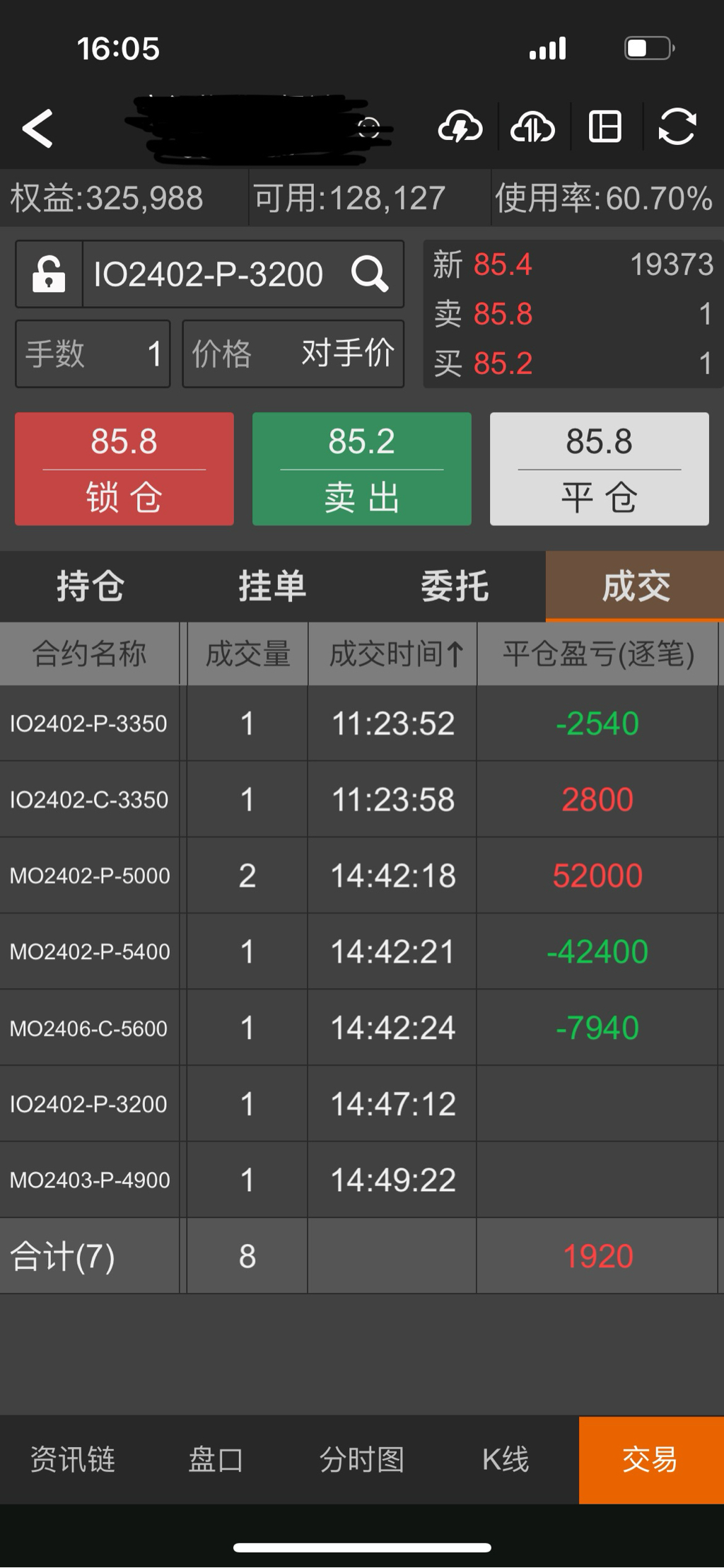The image size is (724, 1568).
Task: Refresh the trading data
Action: pyautogui.click(x=677, y=128)
